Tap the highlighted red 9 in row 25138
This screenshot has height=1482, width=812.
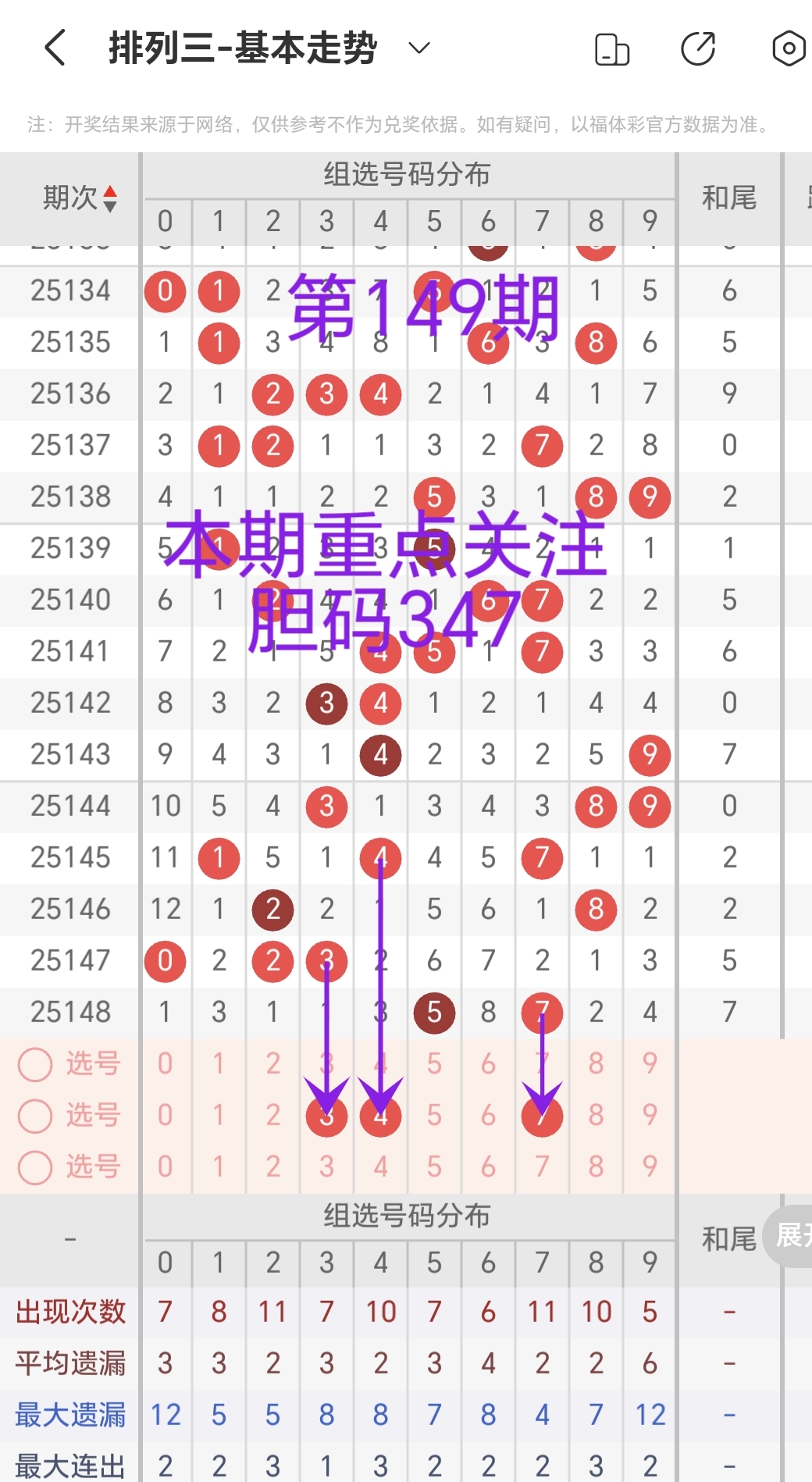tap(650, 497)
